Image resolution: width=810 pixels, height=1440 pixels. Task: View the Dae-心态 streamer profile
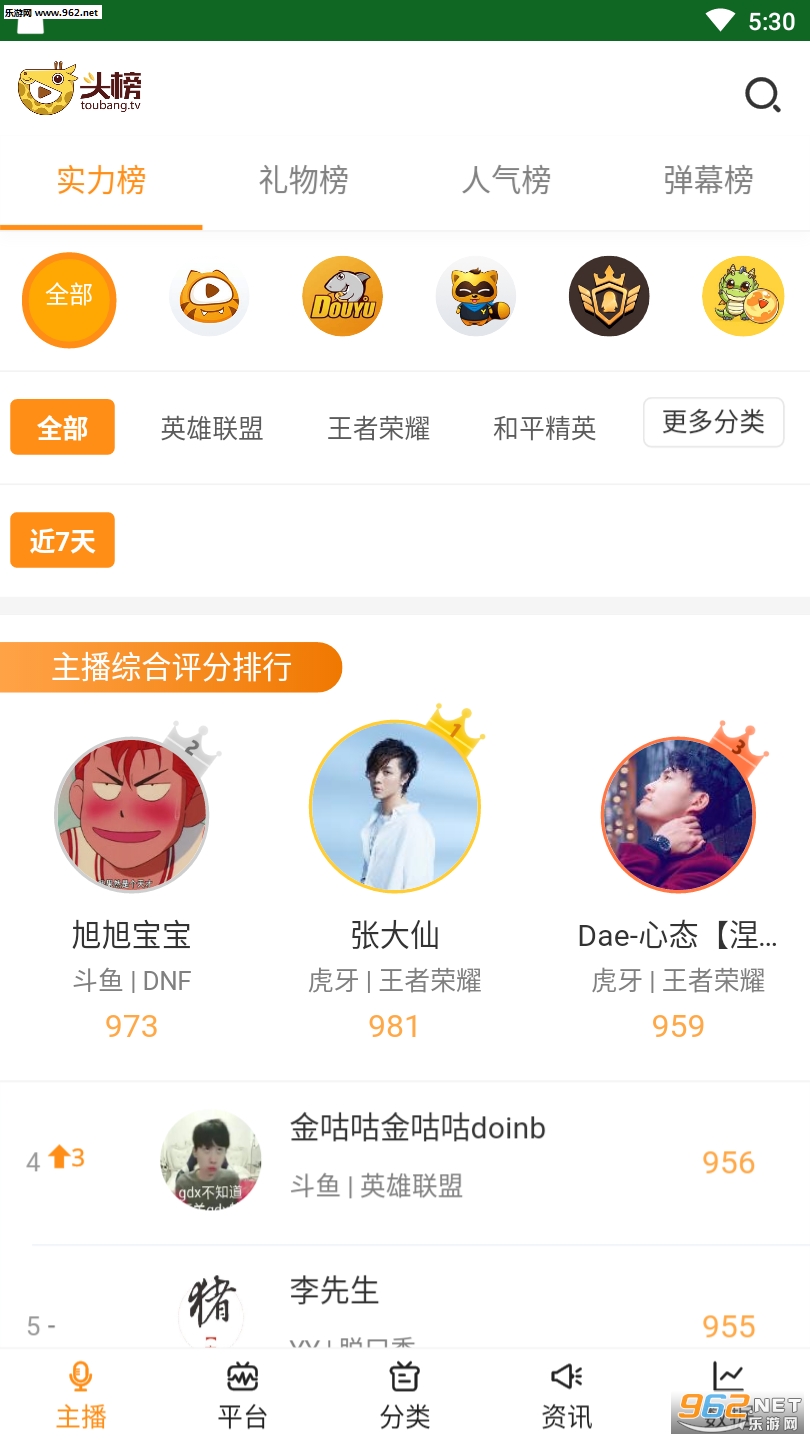click(678, 816)
